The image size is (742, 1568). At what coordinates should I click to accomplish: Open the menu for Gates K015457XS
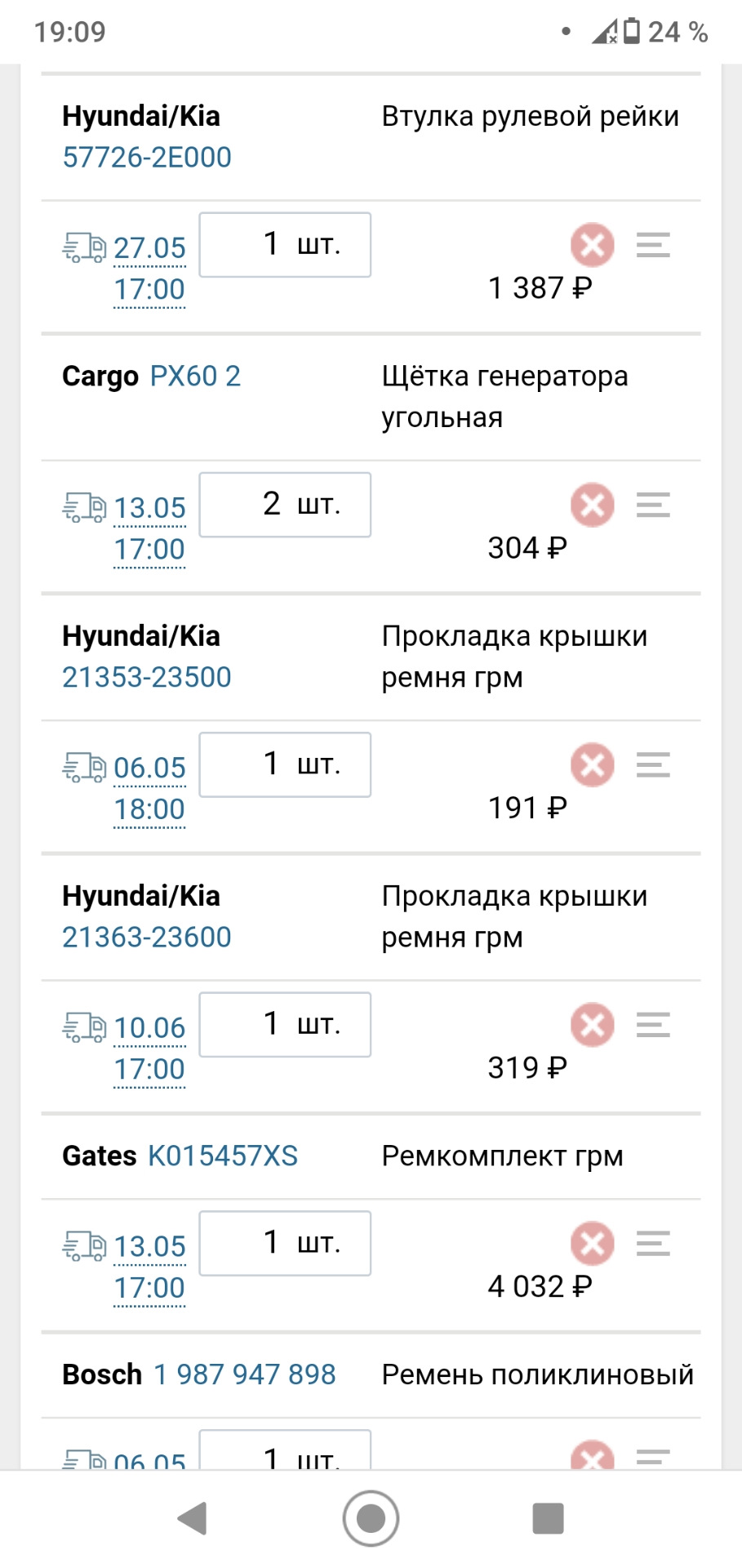pos(653,1244)
